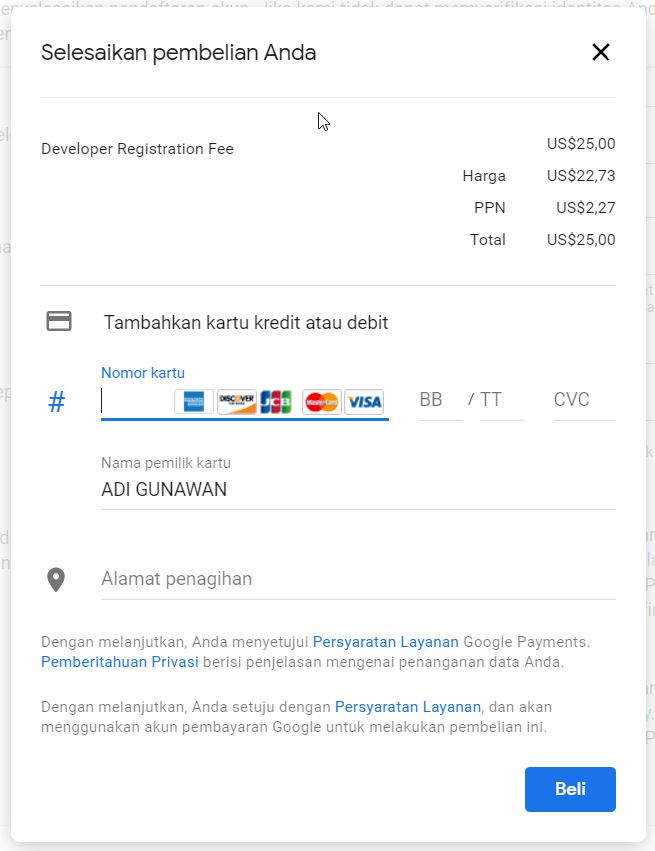
Task: Edit the Nama pemilik kartu field
Action: [357, 490]
